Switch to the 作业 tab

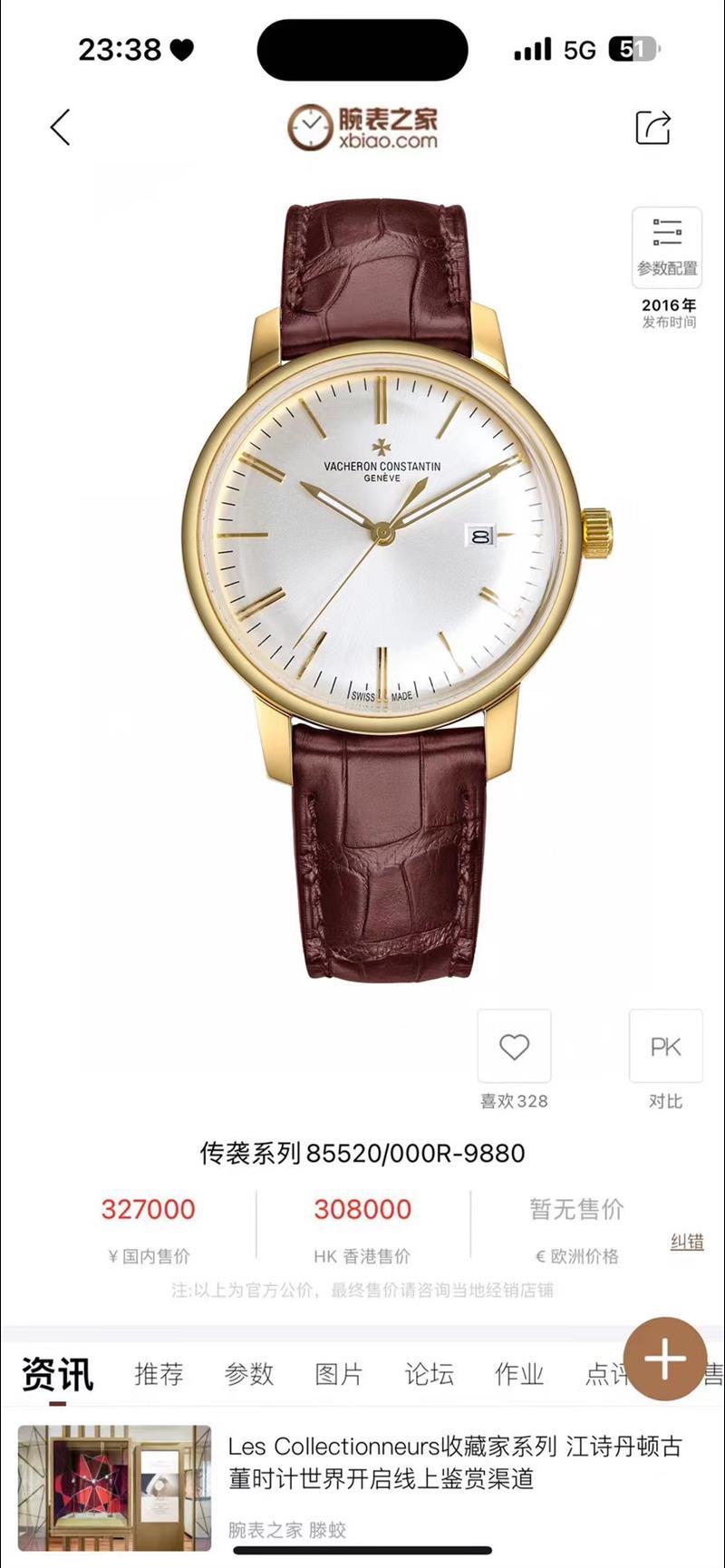tap(518, 1374)
